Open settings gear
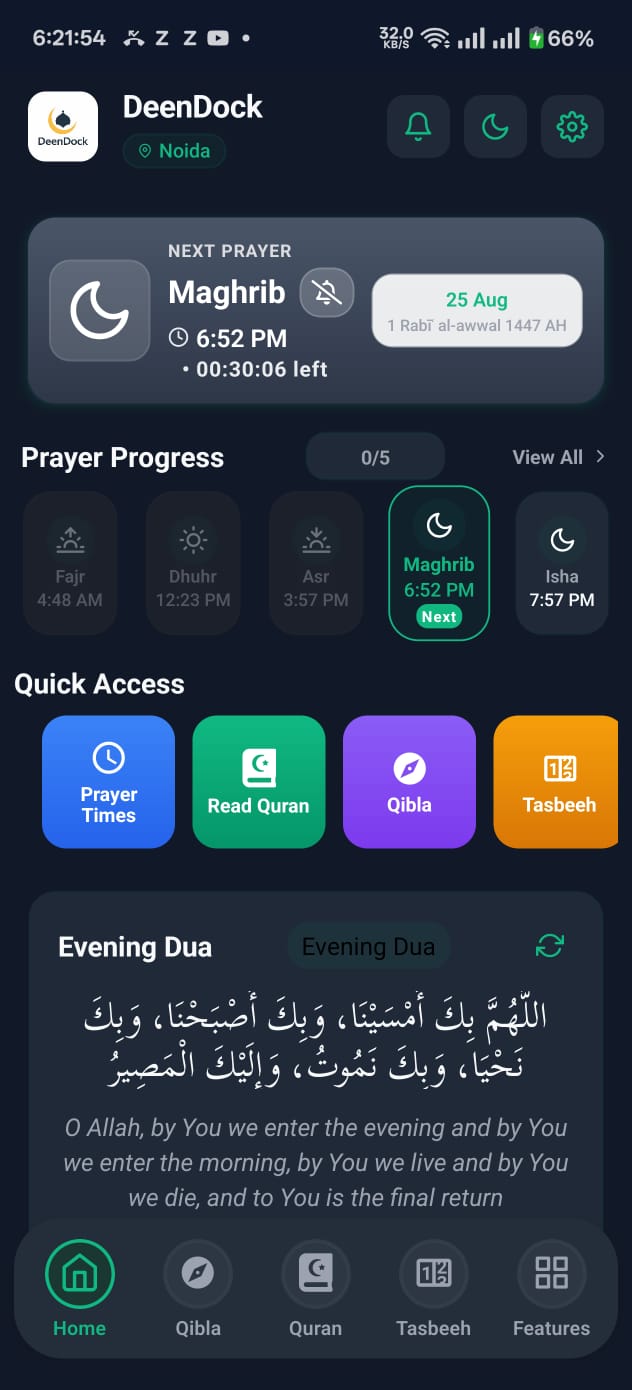The image size is (632, 1390). (572, 126)
